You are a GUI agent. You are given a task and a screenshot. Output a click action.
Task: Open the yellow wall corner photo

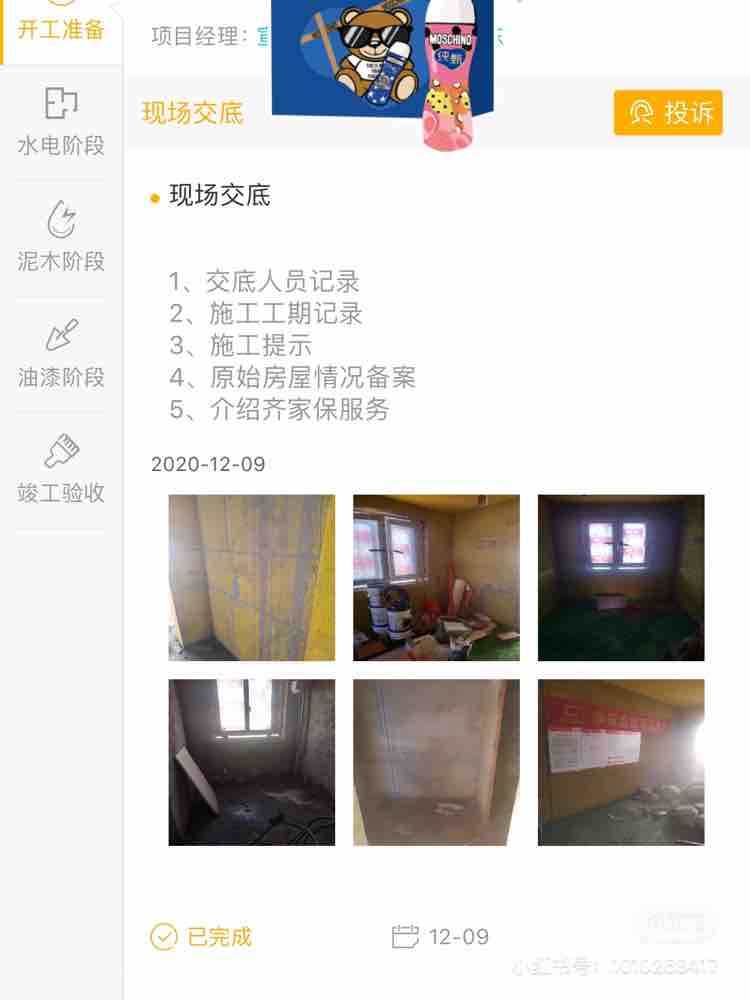251,577
